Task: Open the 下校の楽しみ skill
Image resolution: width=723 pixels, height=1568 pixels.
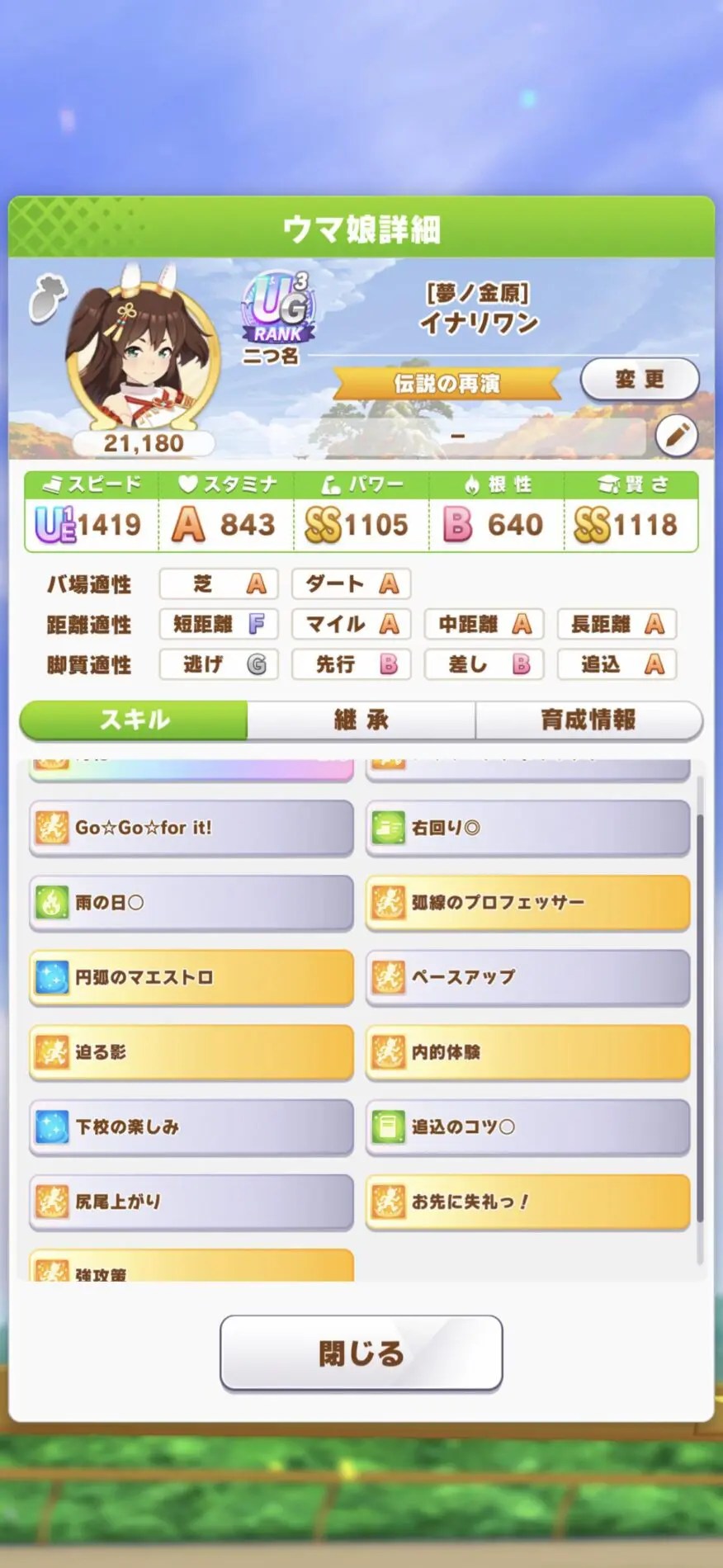Action: 191,1127
